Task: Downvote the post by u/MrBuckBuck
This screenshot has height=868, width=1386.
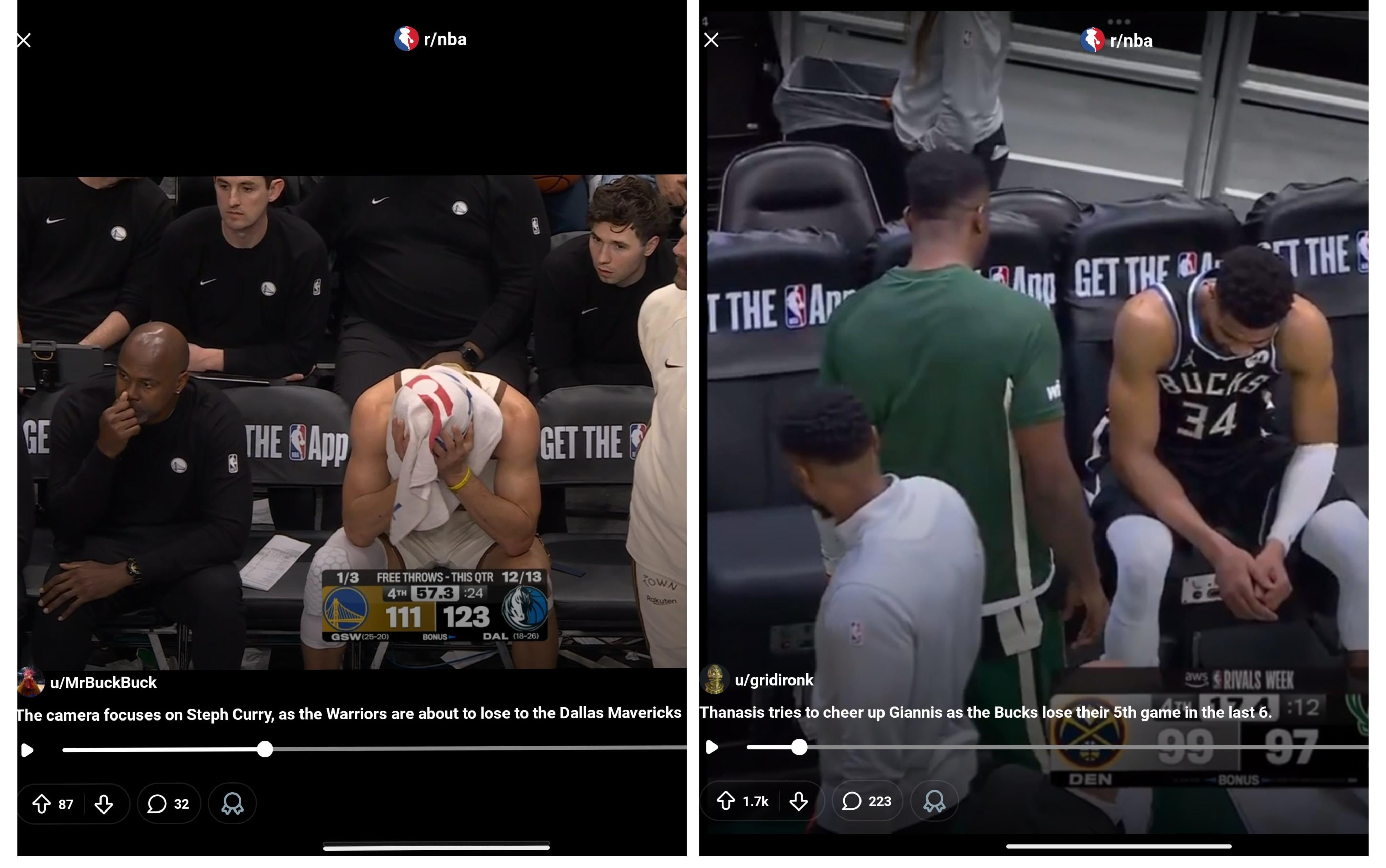Action: point(104,804)
